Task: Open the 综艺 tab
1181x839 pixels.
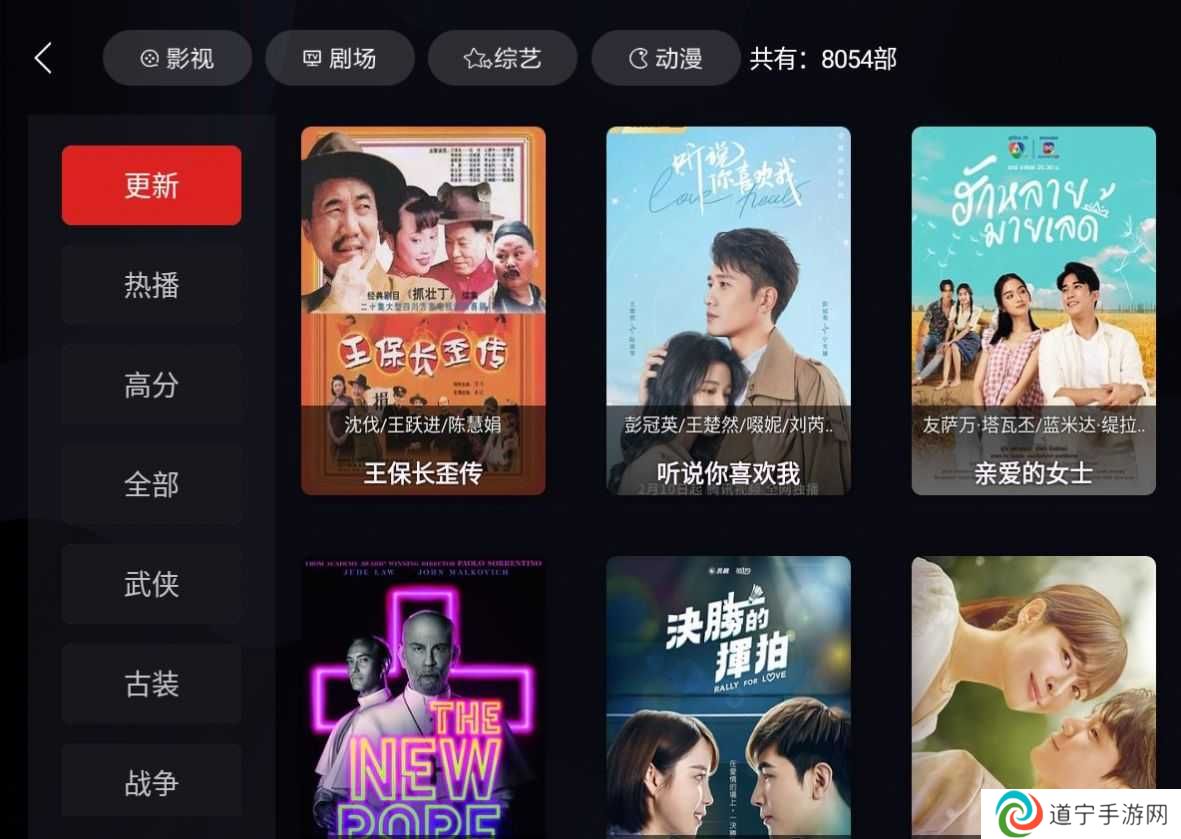Action: pos(503,59)
